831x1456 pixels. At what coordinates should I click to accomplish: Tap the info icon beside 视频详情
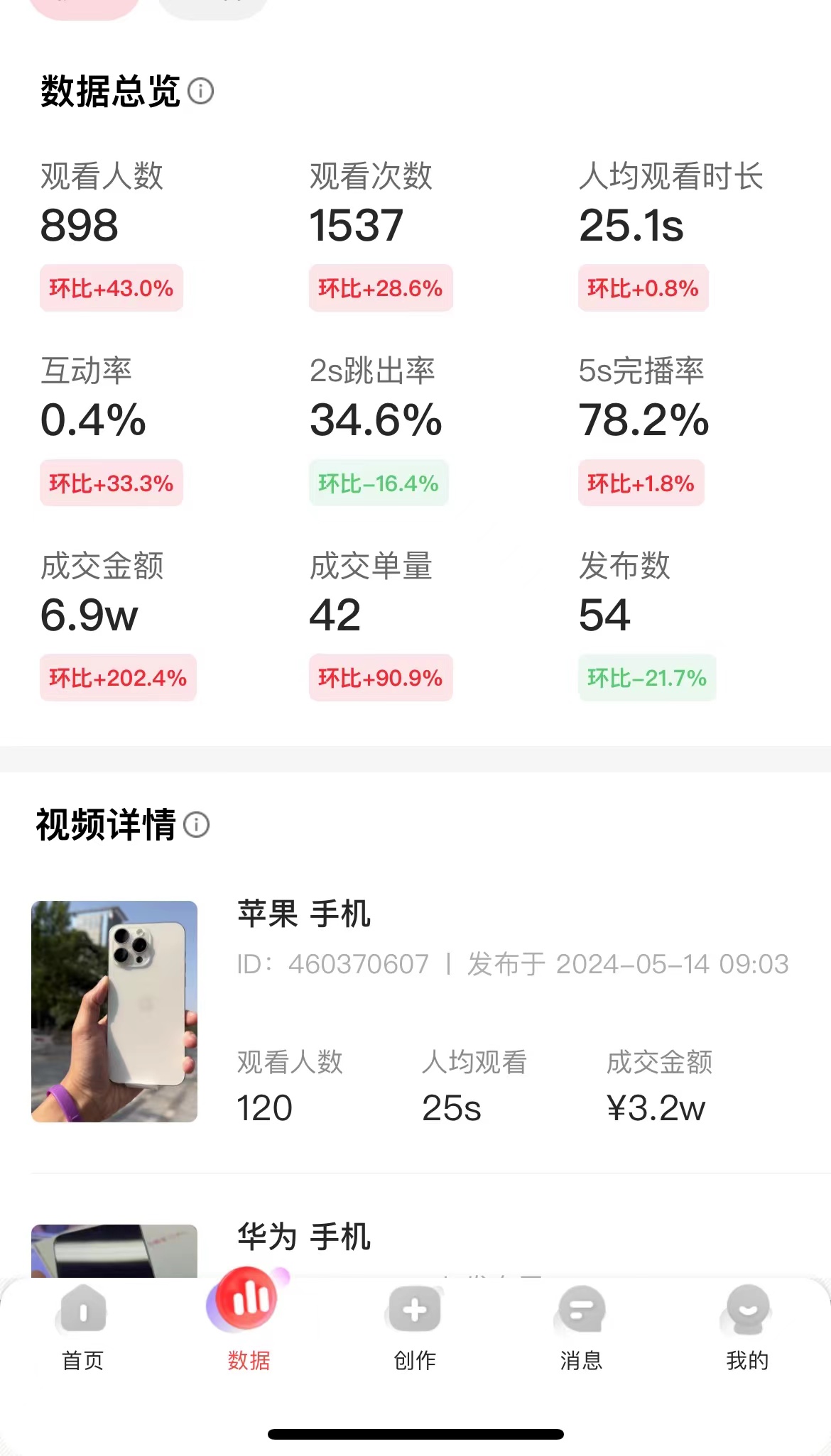pyautogui.click(x=197, y=824)
